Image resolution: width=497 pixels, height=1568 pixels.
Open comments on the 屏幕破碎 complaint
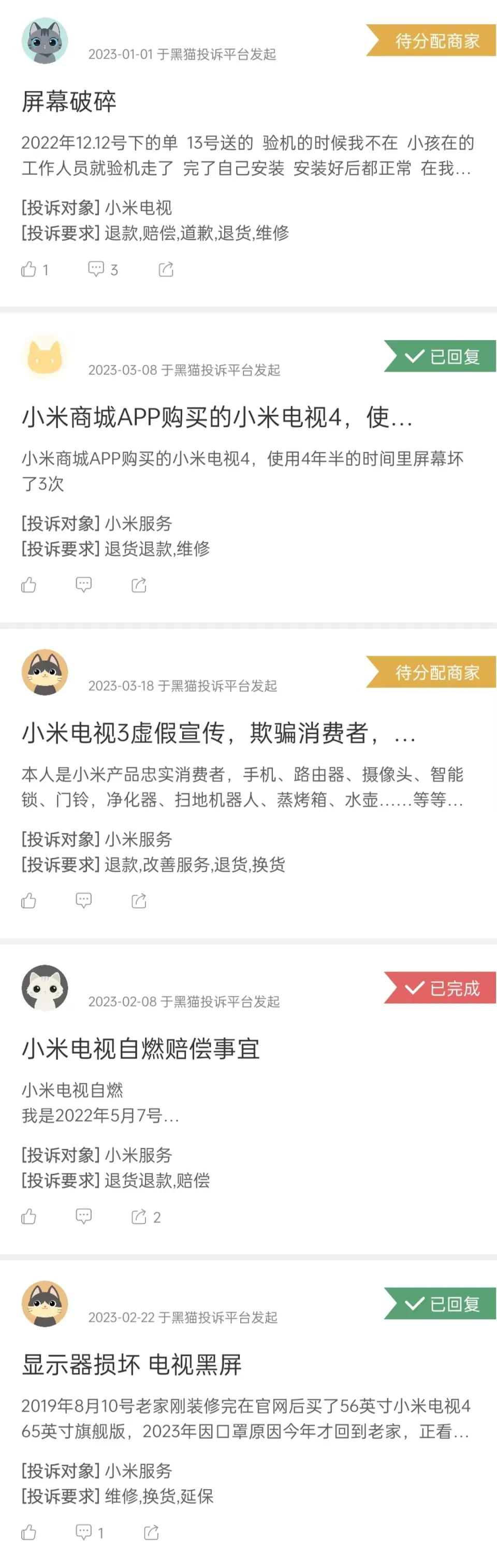(x=96, y=269)
